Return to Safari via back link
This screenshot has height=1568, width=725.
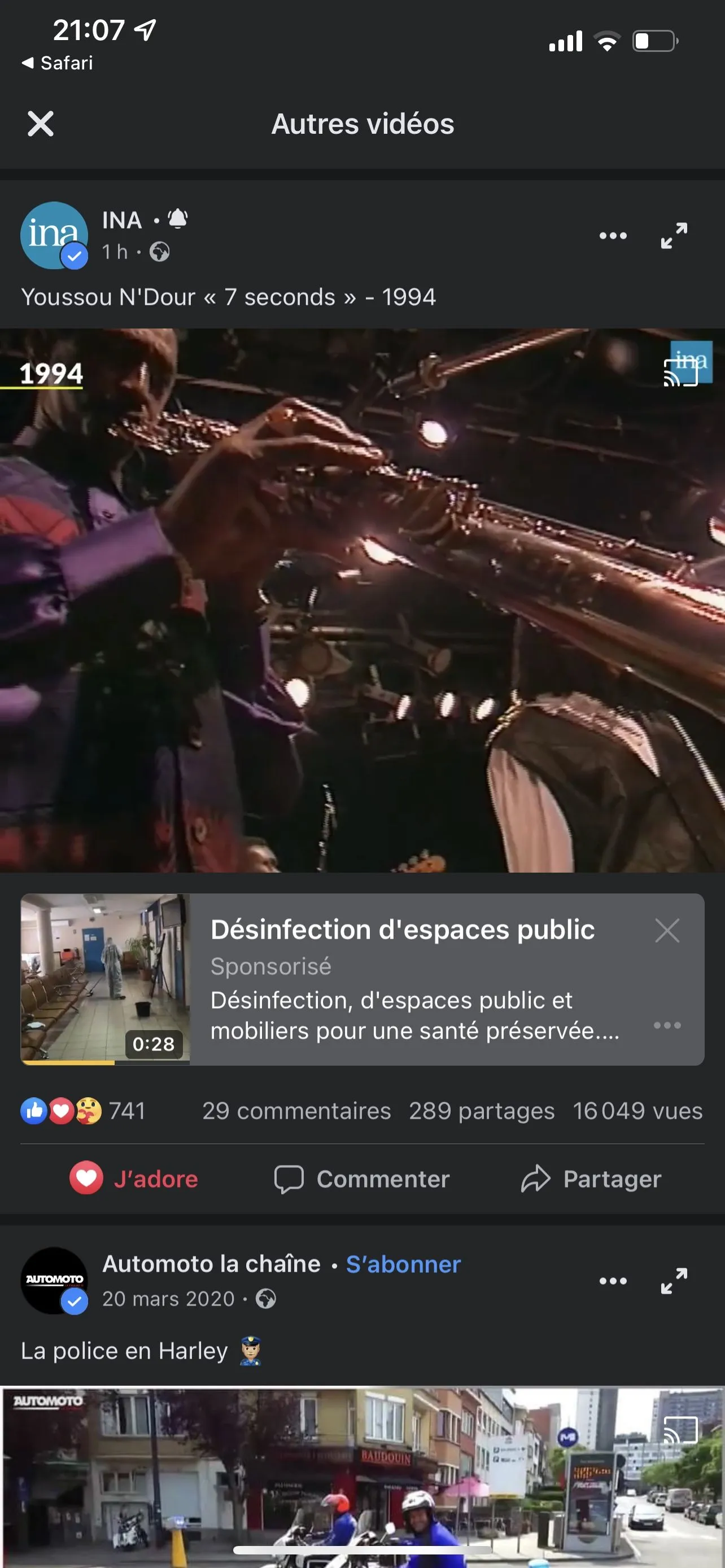(58, 63)
